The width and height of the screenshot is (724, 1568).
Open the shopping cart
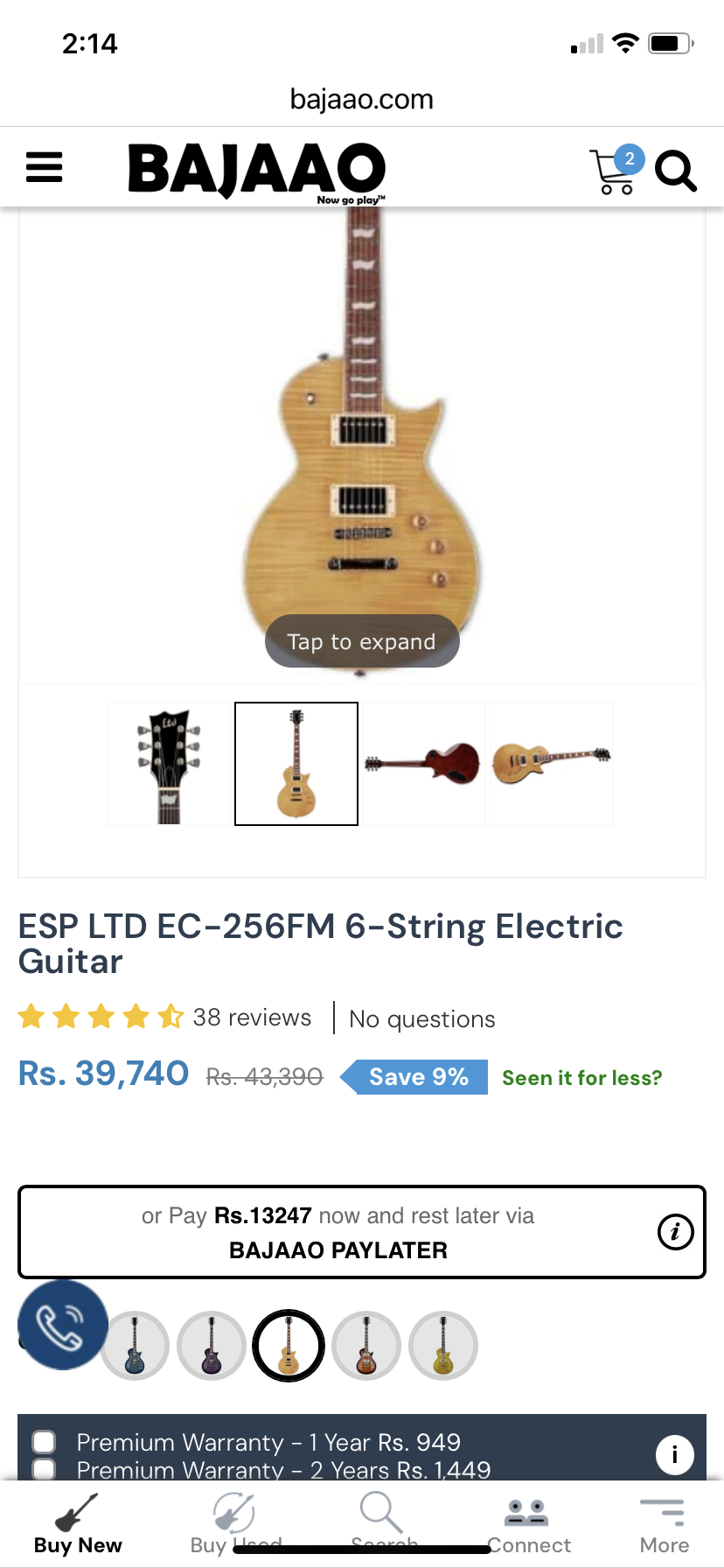click(x=615, y=170)
